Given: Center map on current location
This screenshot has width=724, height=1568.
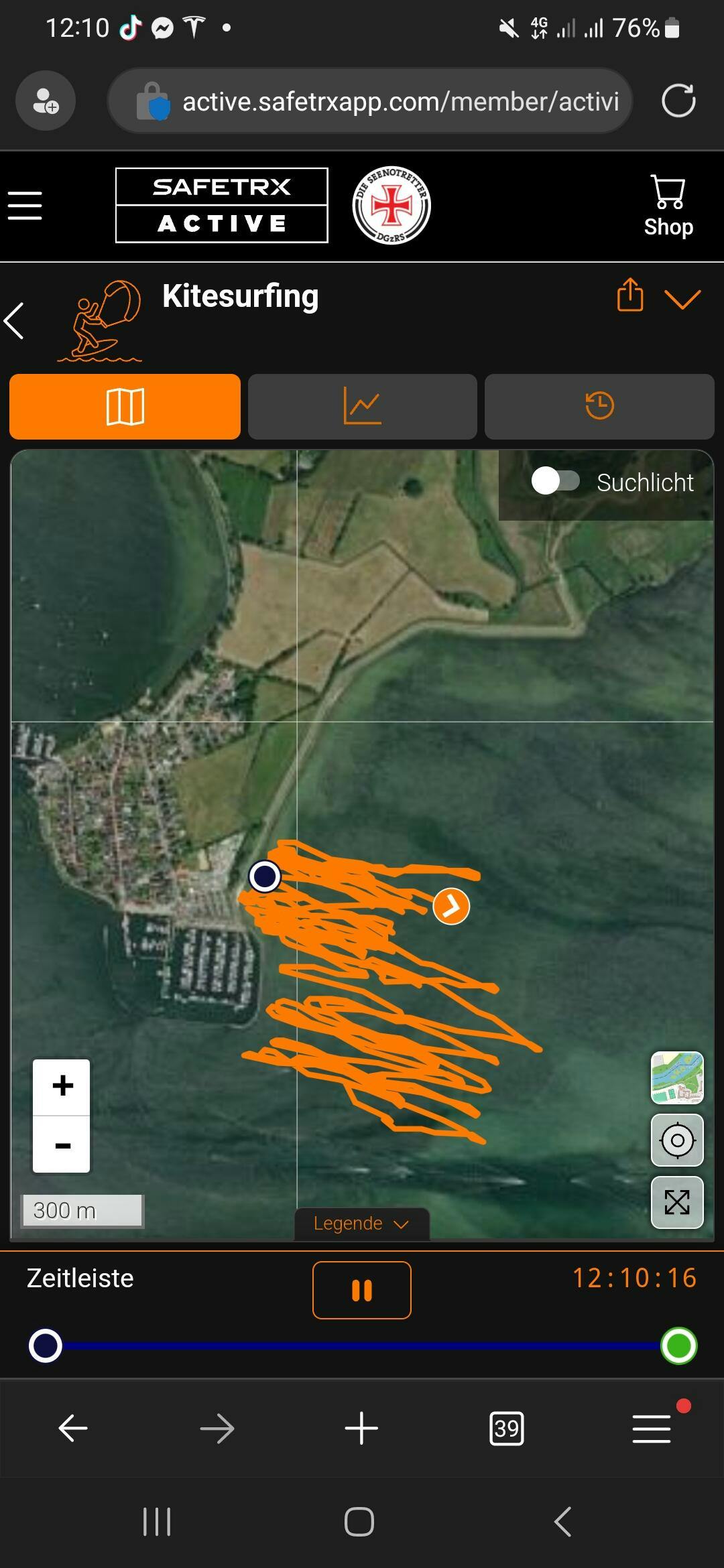Looking at the screenshot, I should coord(677,1140).
